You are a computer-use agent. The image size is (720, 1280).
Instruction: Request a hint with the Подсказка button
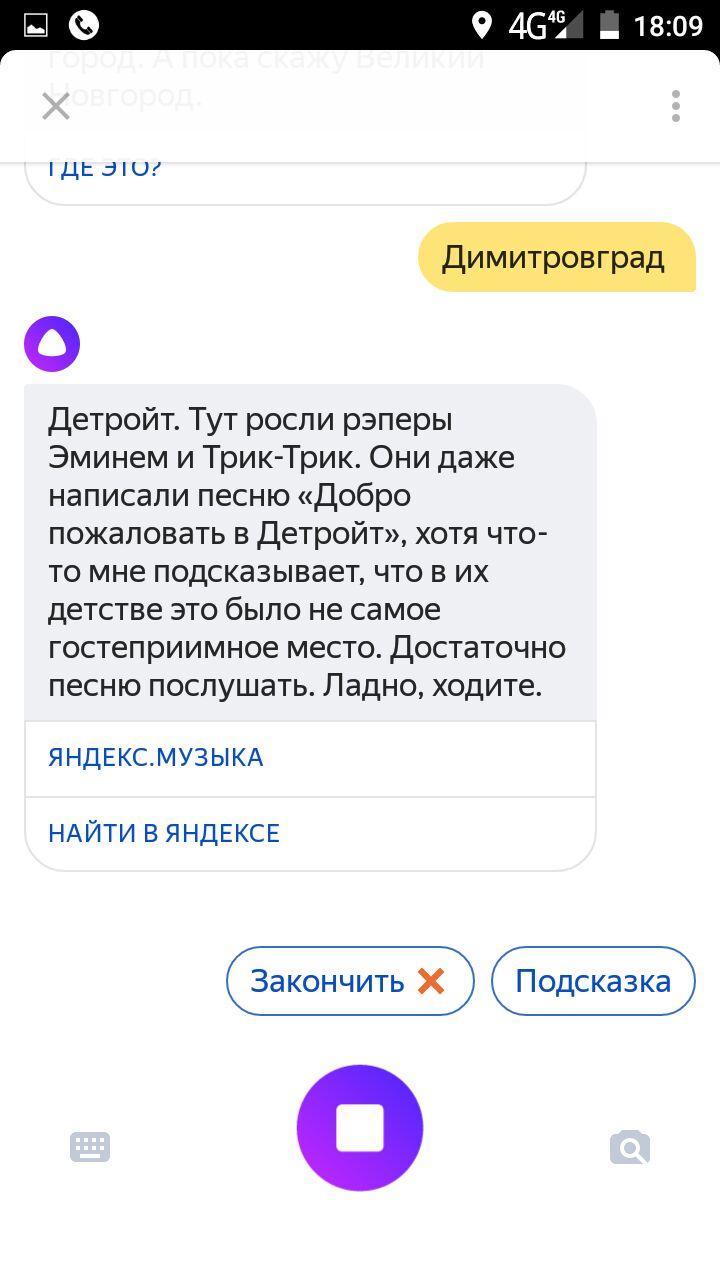tap(592, 981)
